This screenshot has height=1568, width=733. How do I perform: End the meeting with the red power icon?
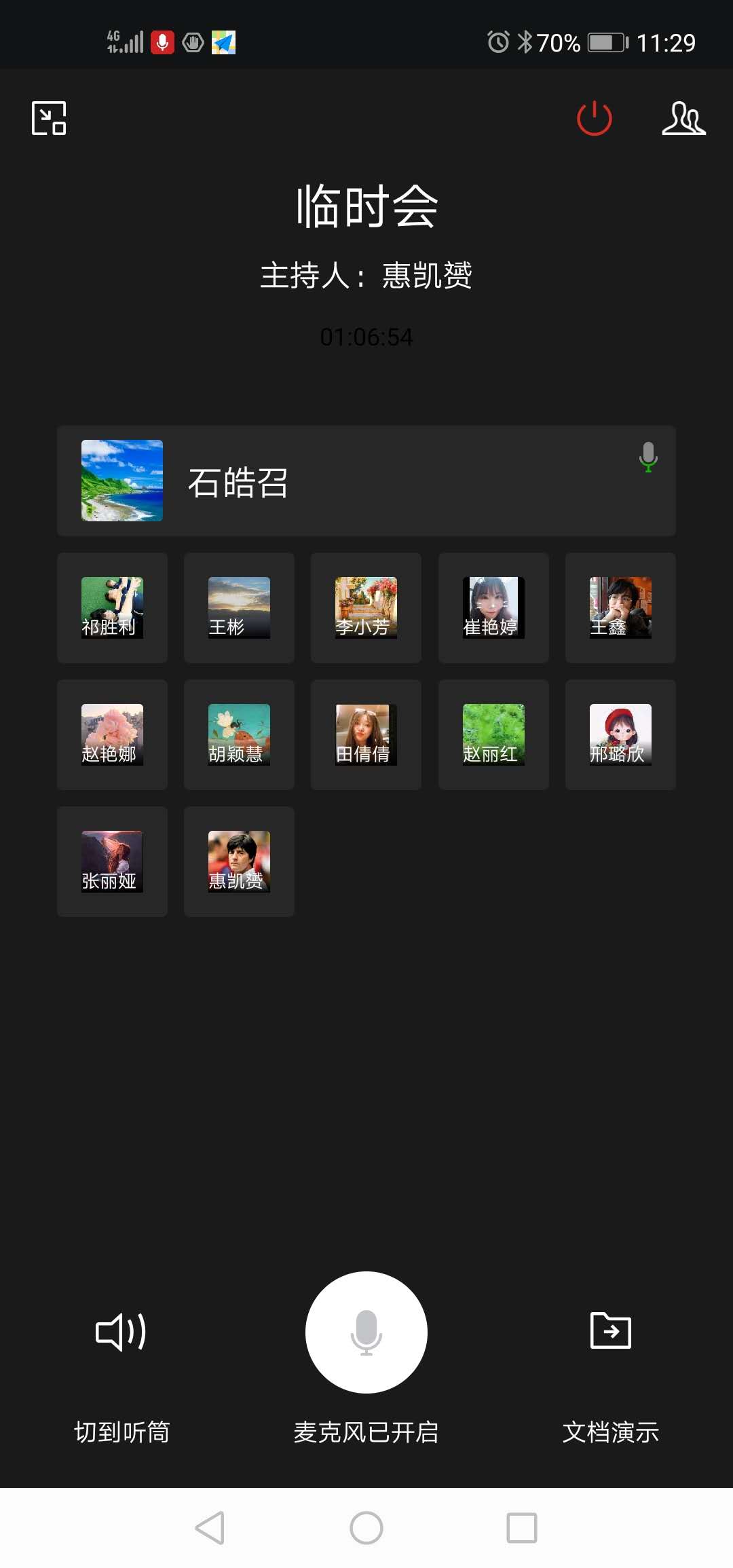pyautogui.click(x=594, y=118)
